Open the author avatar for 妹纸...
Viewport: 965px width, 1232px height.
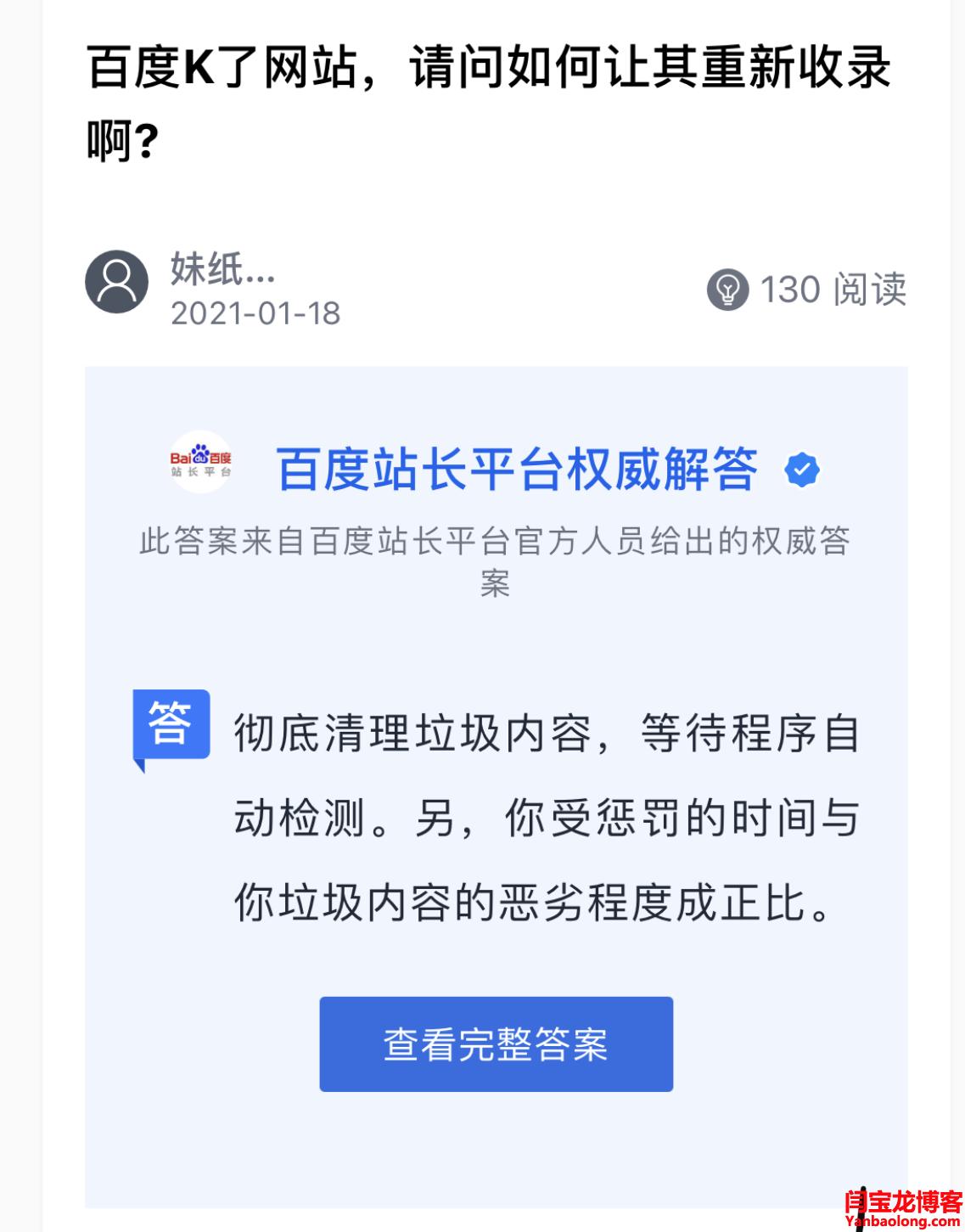(x=117, y=282)
